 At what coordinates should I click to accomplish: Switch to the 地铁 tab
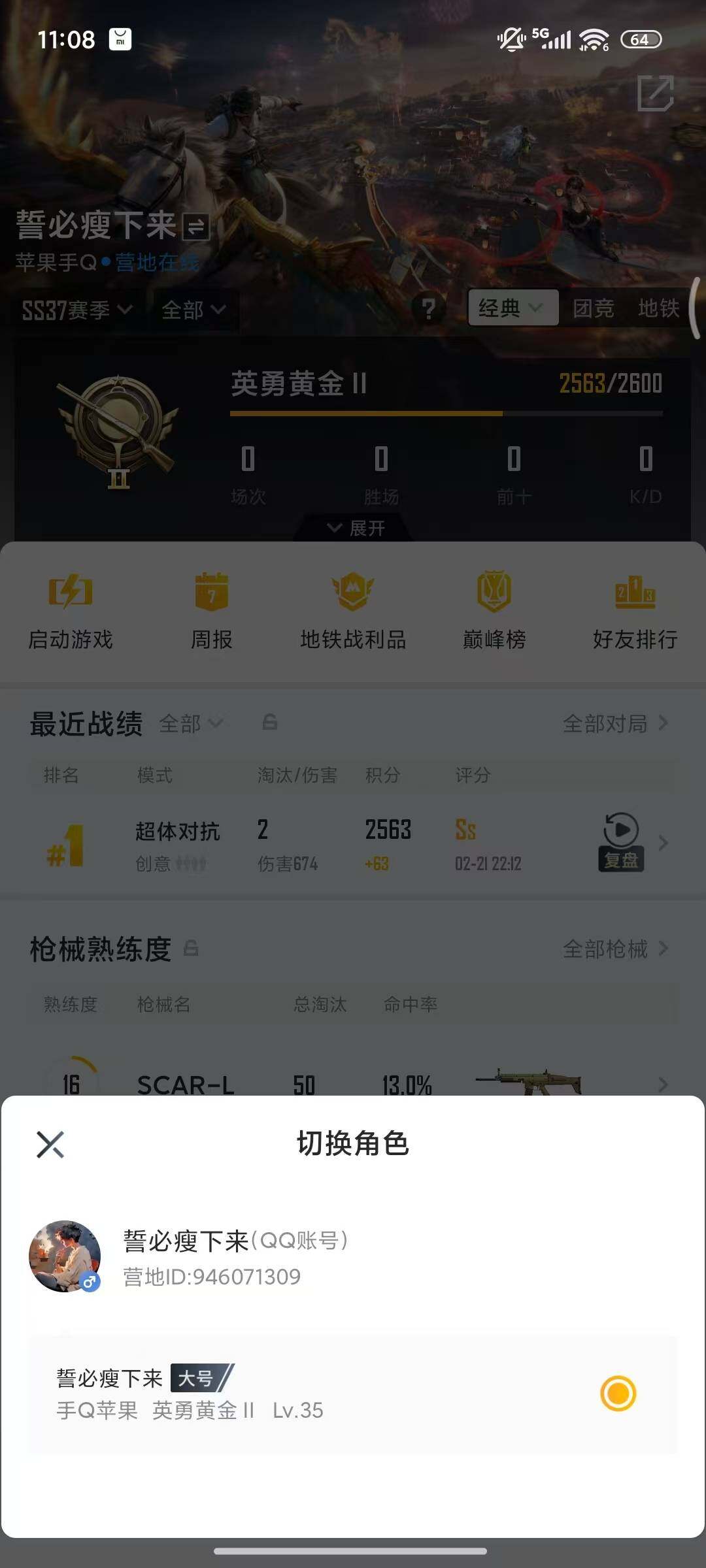(x=660, y=309)
